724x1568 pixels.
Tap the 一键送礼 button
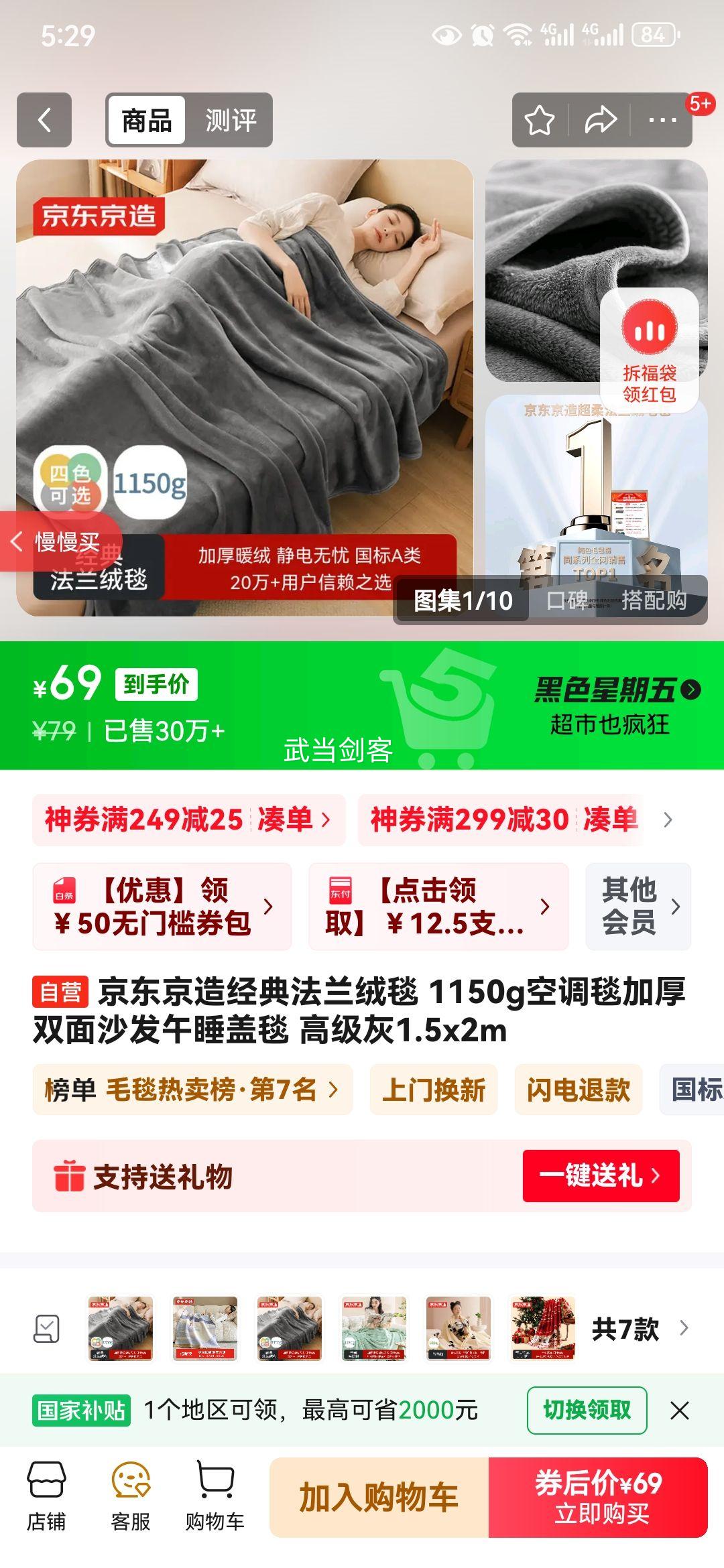coord(601,1175)
